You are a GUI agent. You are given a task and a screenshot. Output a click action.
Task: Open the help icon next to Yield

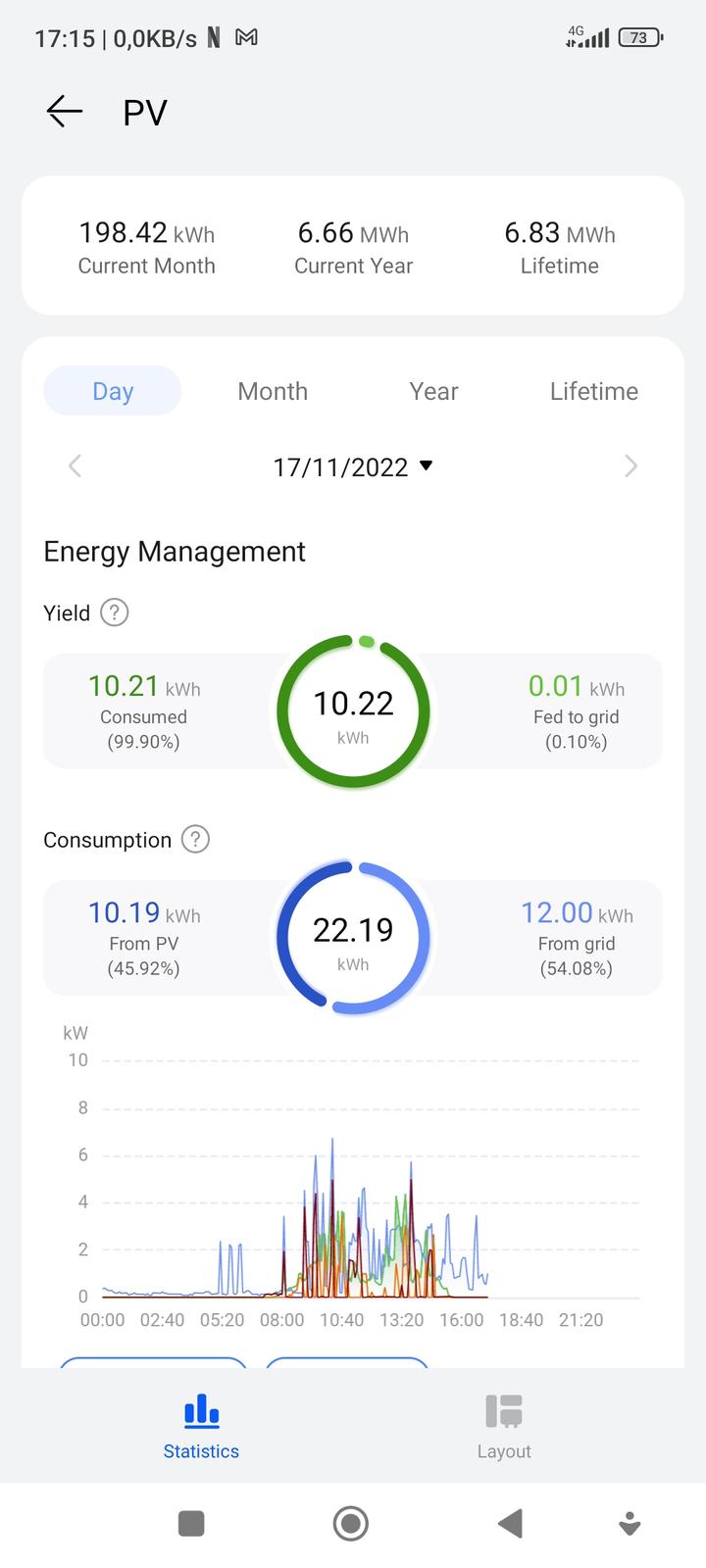[115, 612]
